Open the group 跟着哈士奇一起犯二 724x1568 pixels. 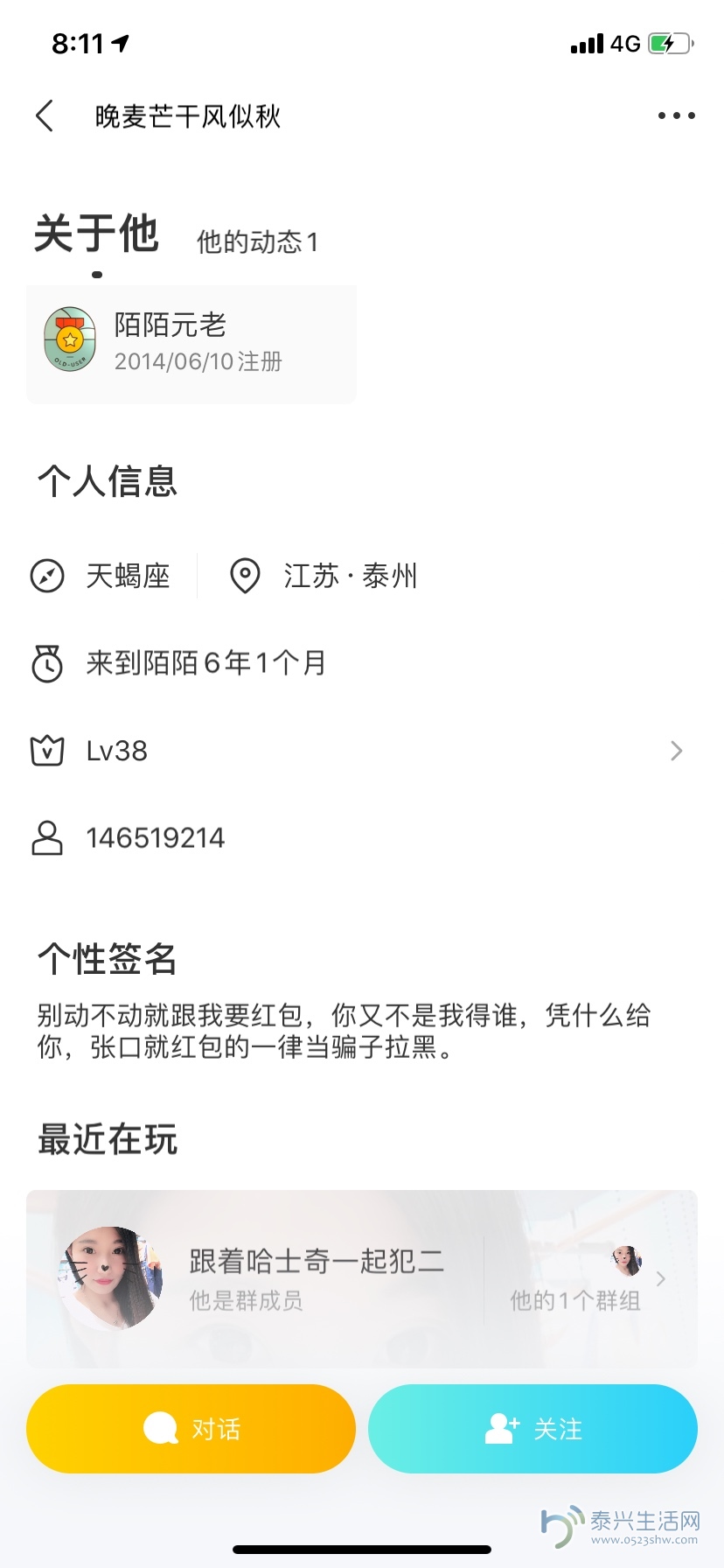coord(262,1277)
